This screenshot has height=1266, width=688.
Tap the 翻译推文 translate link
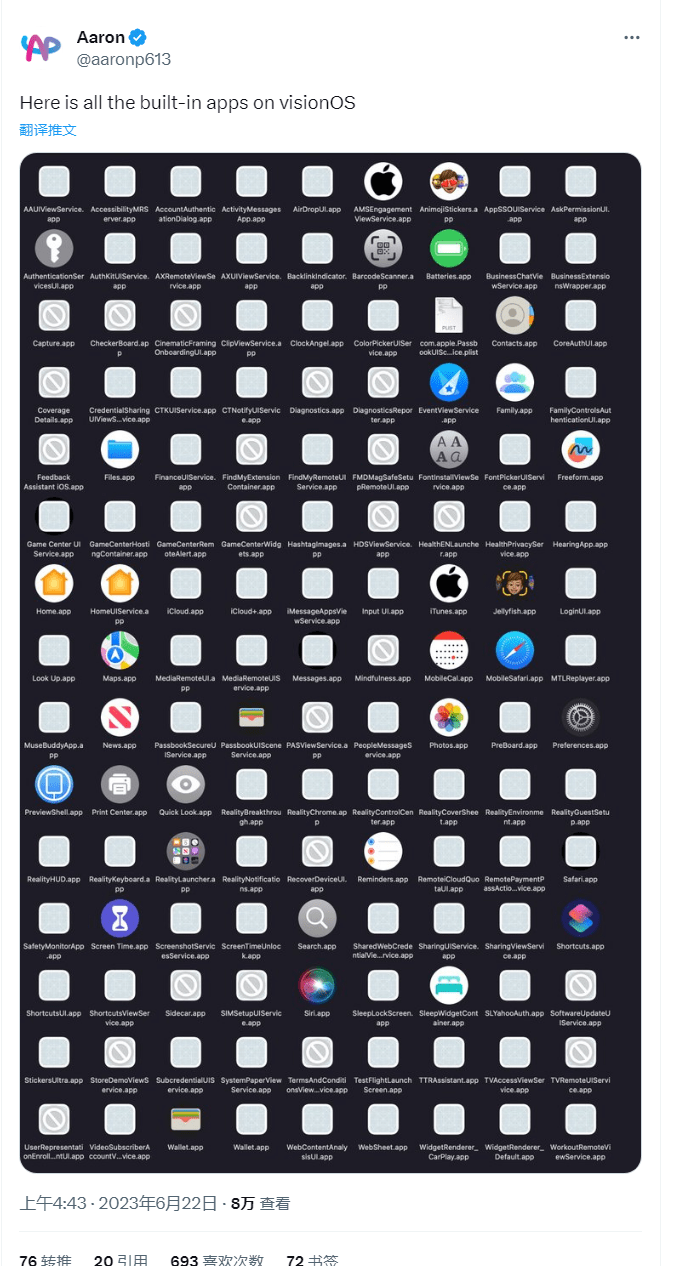[48, 130]
